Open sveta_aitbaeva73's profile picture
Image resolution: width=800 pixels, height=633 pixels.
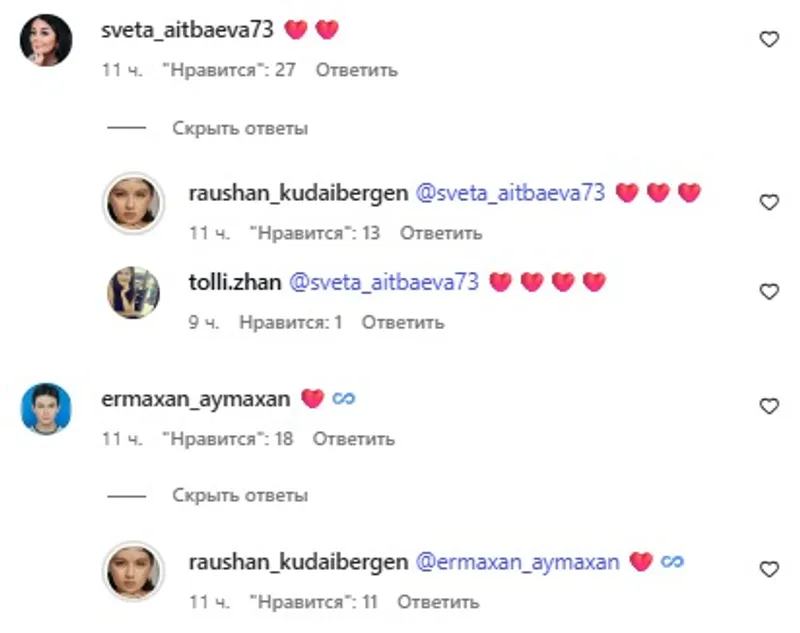(46, 42)
